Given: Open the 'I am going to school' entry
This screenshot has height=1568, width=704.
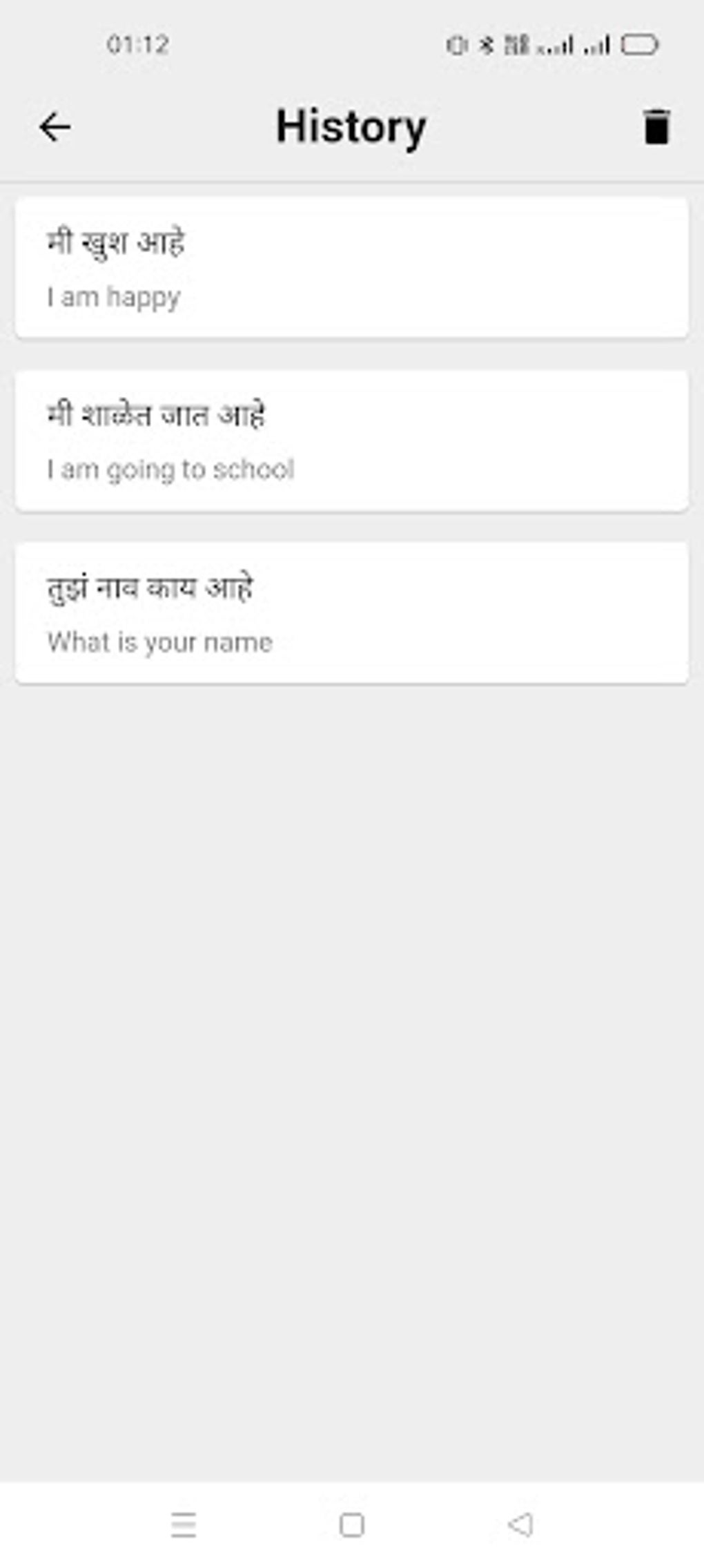Looking at the screenshot, I should click(x=351, y=440).
